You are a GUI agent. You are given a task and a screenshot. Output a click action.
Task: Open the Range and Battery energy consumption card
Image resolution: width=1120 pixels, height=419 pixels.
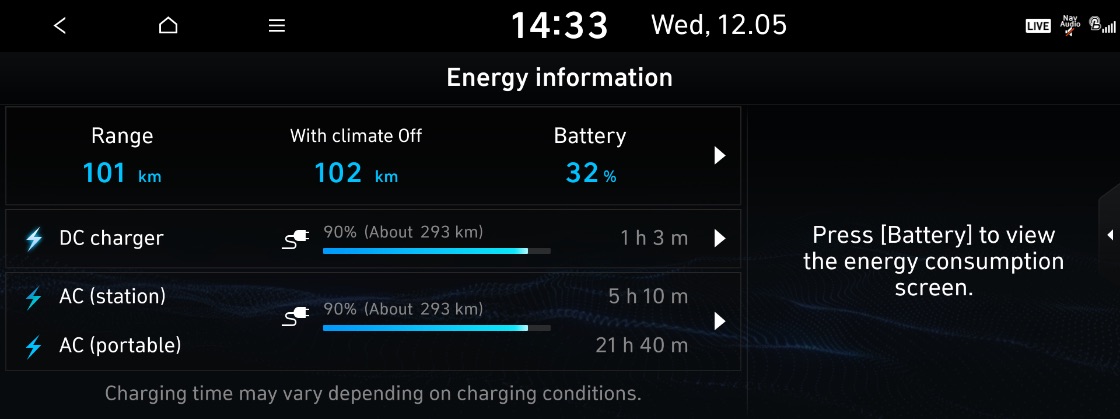click(373, 156)
